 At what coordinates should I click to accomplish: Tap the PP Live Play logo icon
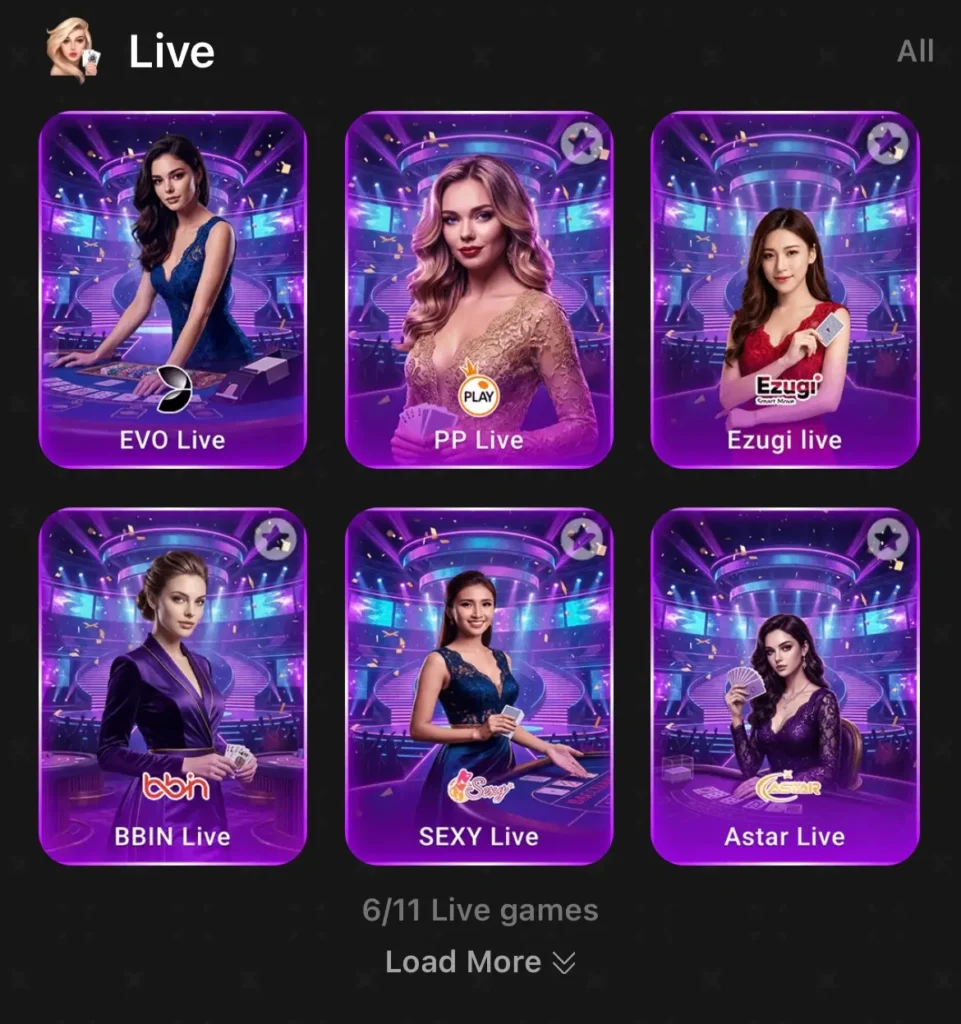(x=477, y=397)
